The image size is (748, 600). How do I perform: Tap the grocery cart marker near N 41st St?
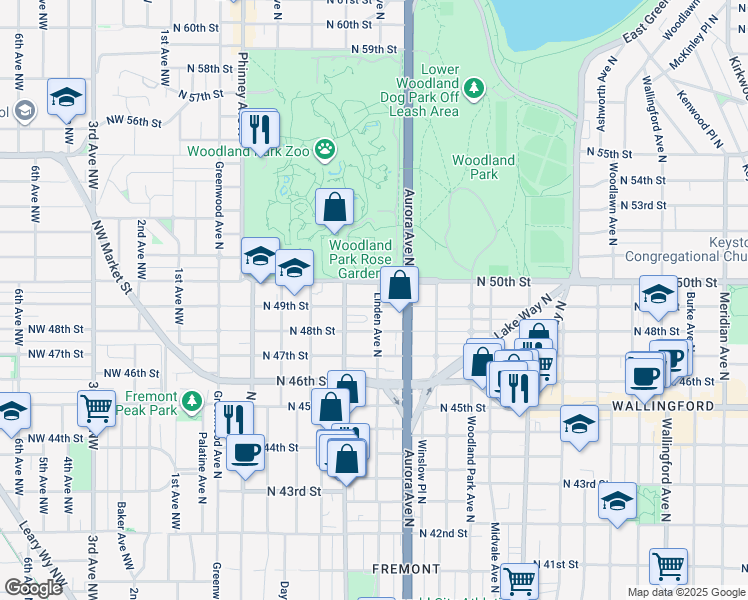click(x=668, y=566)
